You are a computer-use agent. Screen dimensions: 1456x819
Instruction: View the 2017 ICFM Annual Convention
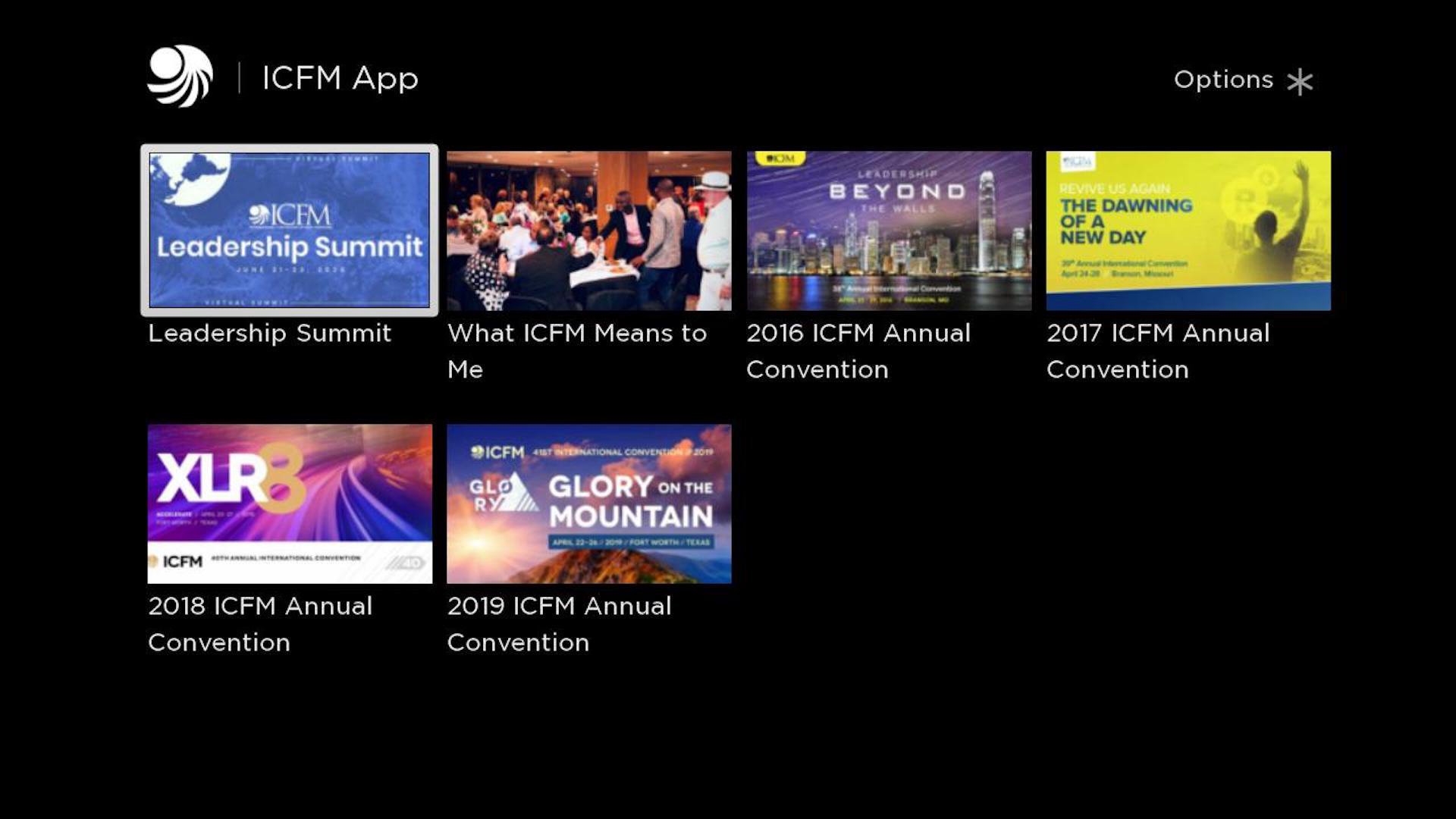click(1188, 231)
